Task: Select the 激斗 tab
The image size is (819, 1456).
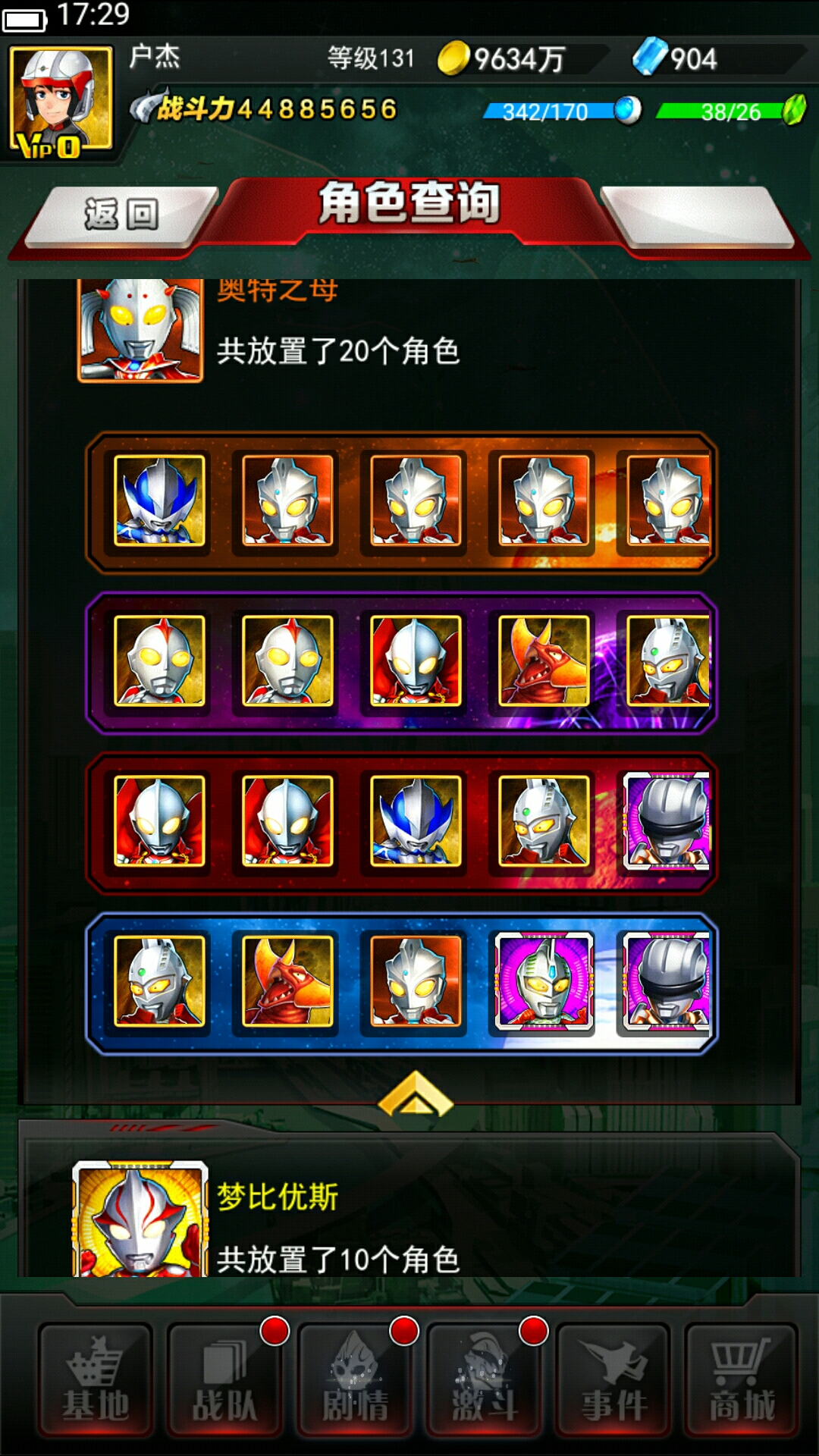Action: pyautogui.click(x=484, y=1382)
